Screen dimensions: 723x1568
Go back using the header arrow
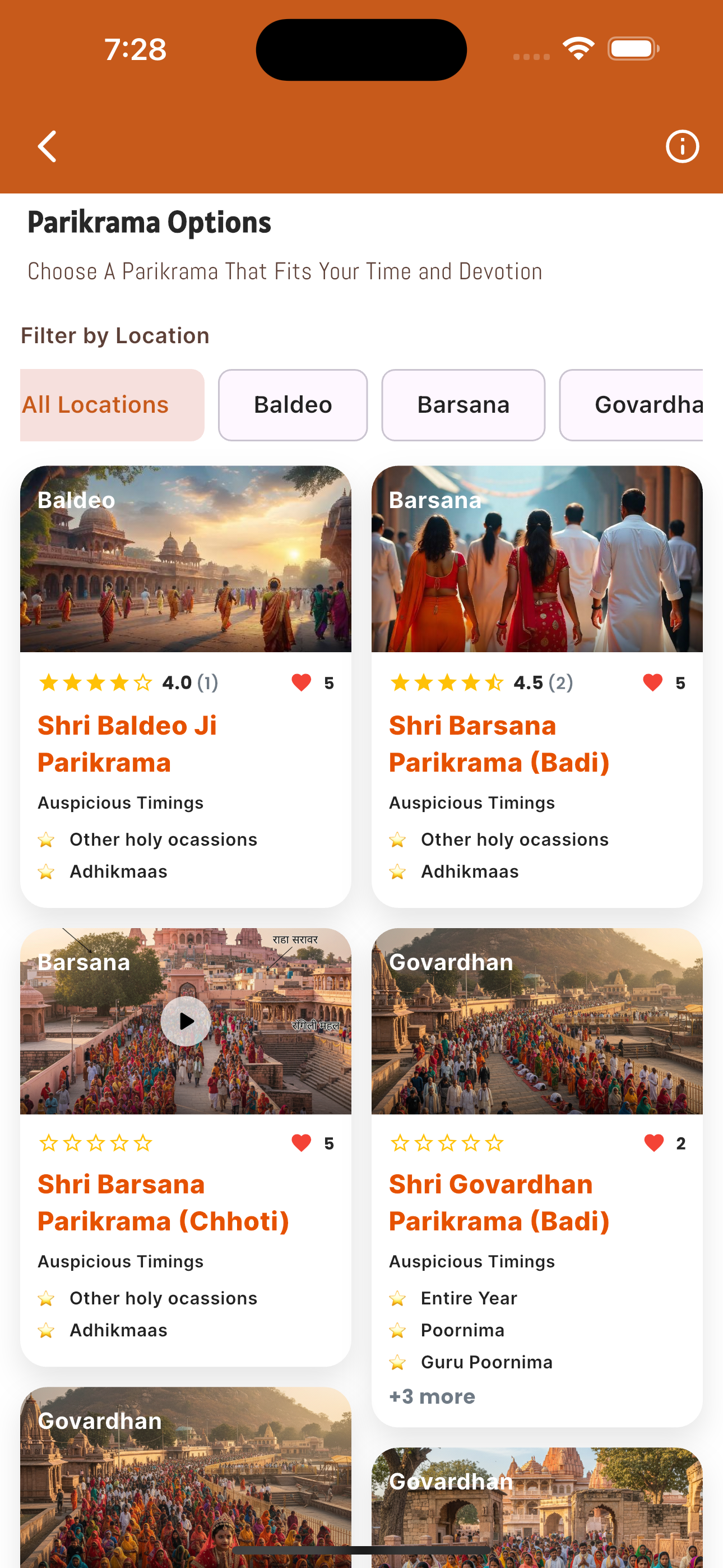48,147
